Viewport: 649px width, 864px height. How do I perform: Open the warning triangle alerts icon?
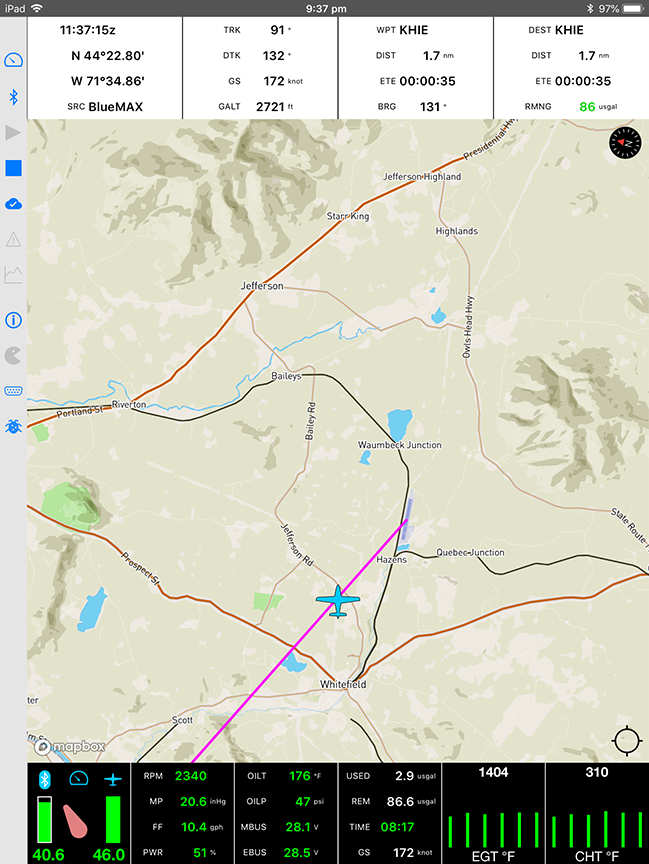[x=14, y=239]
